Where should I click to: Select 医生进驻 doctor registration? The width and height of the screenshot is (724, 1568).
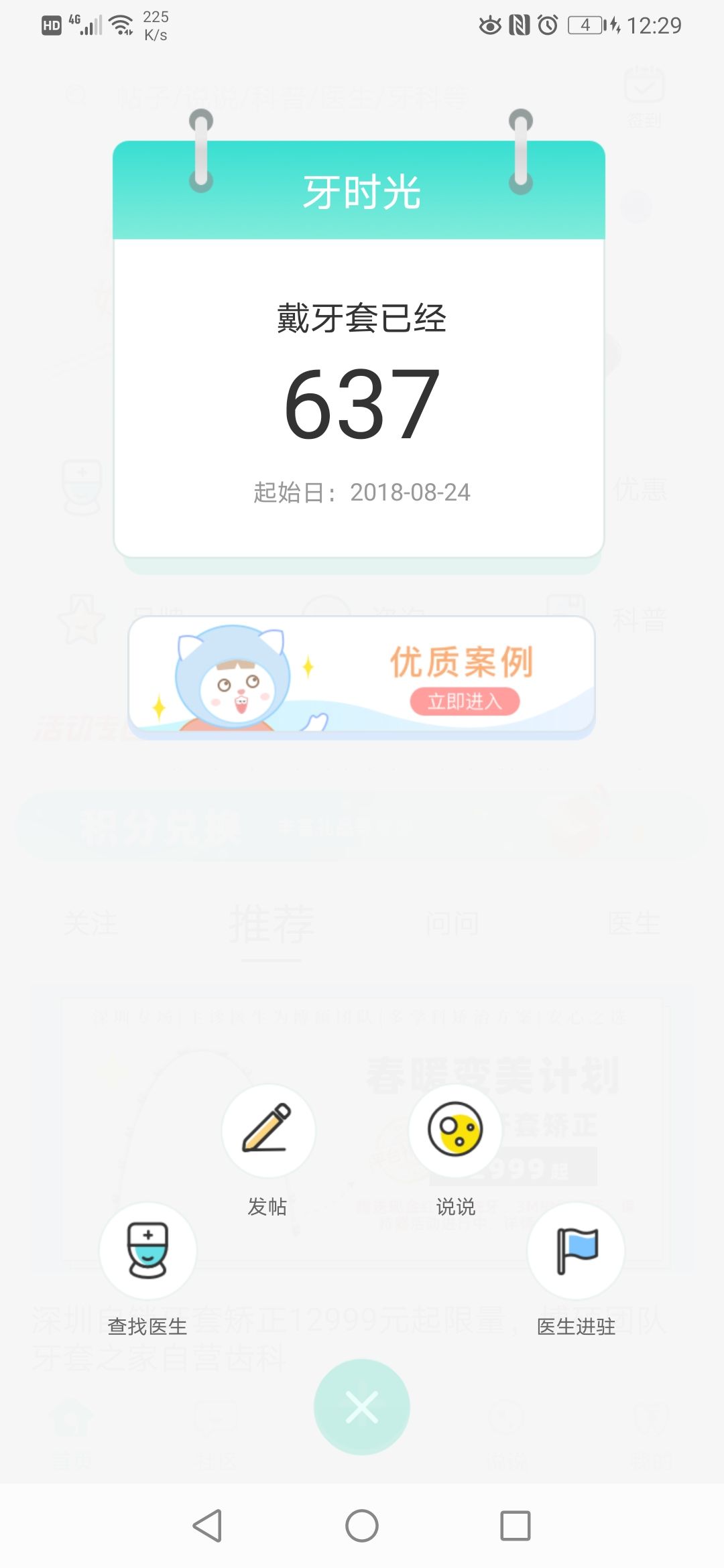click(576, 1252)
